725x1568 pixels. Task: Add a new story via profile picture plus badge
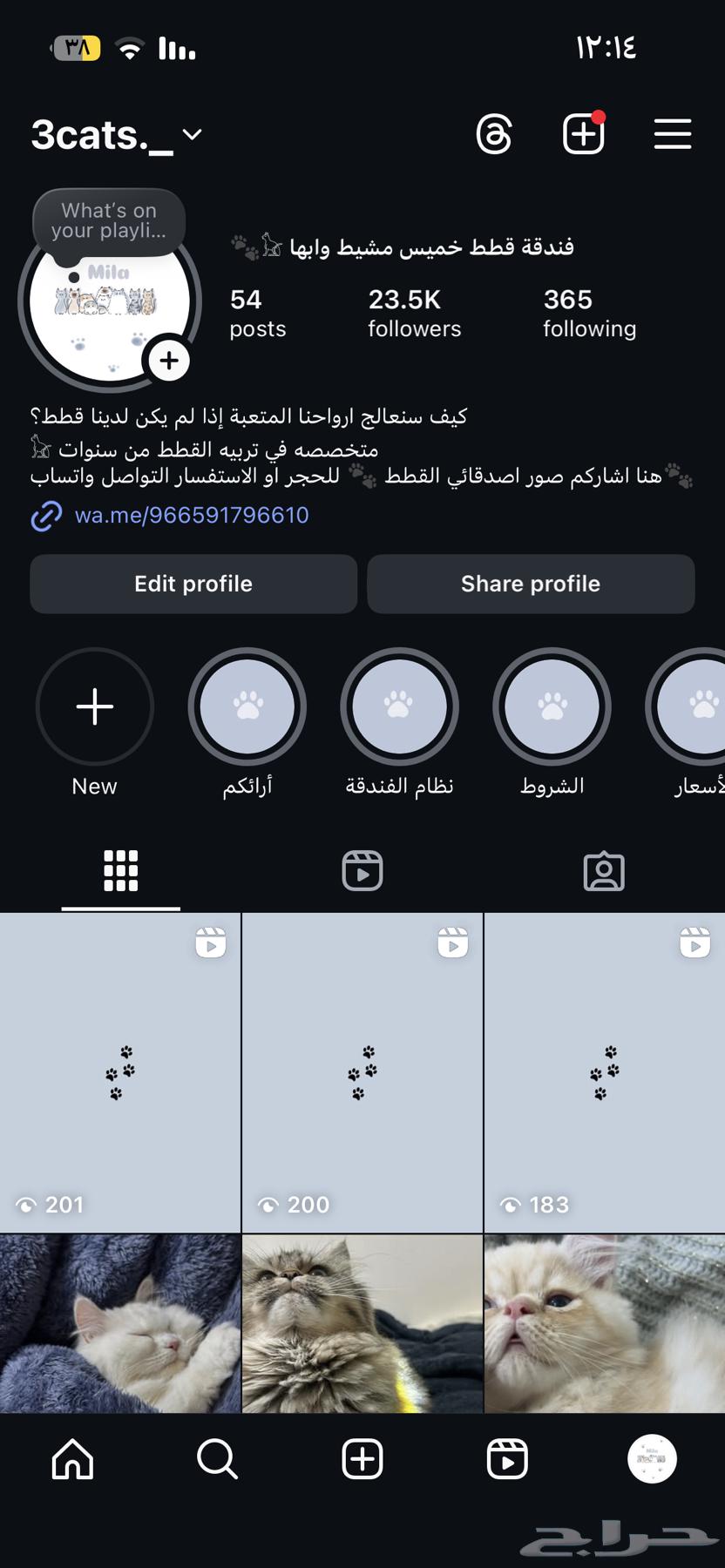pos(169,360)
